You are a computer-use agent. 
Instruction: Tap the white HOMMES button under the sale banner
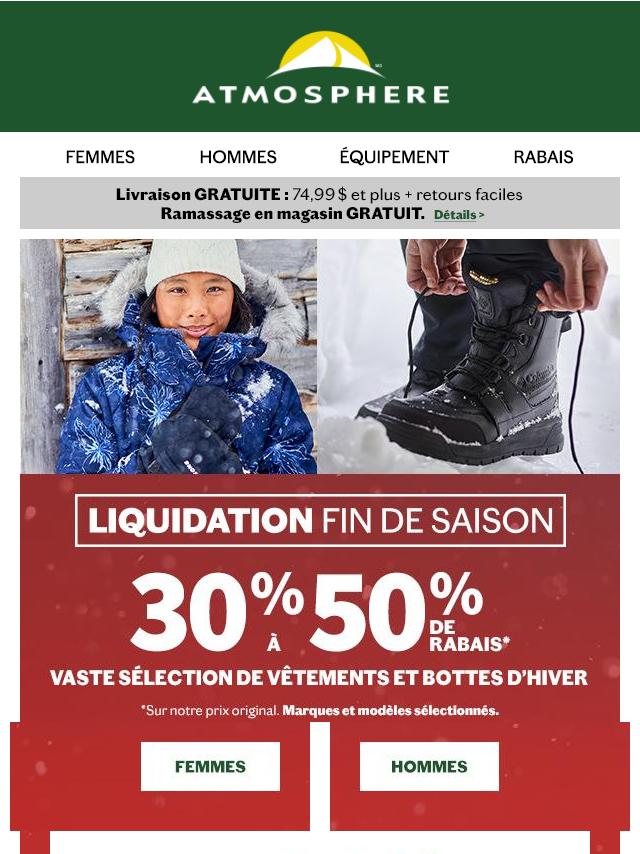429,767
